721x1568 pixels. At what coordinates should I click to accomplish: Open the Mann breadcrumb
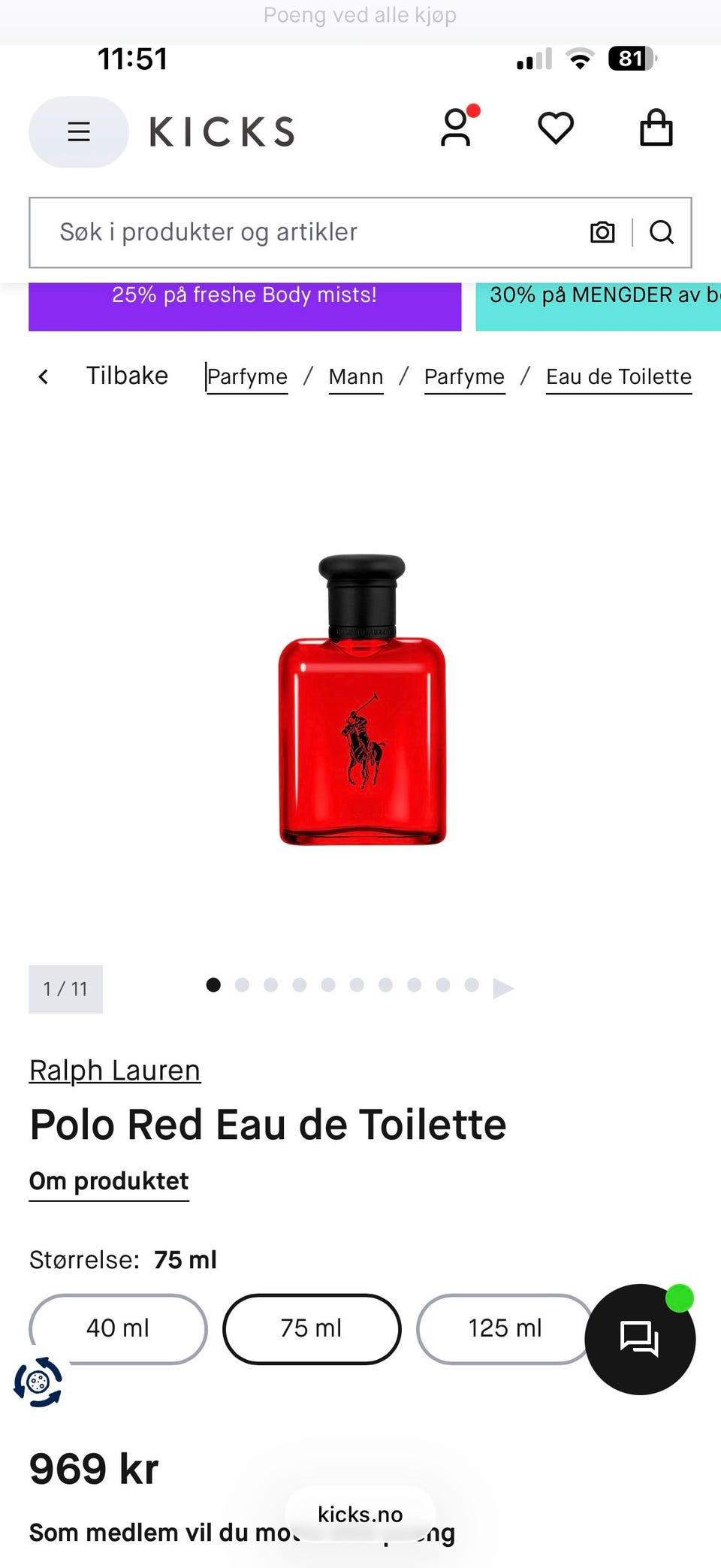click(x=356, y=377)
